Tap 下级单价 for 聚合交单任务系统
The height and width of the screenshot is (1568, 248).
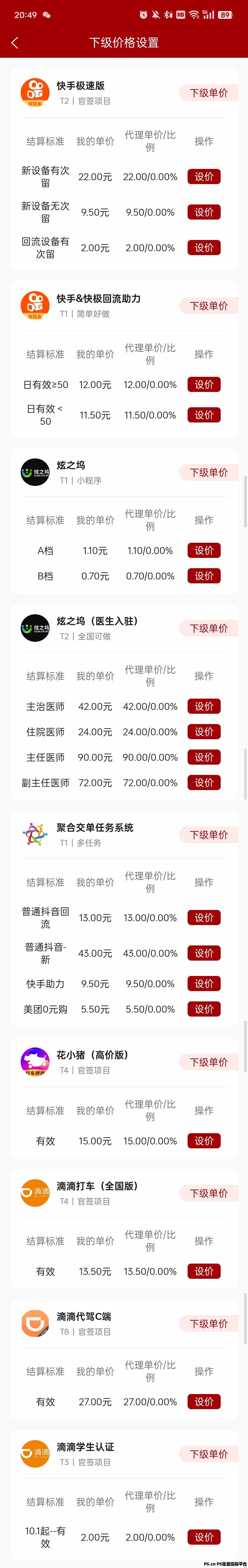[x=209, y=835]
